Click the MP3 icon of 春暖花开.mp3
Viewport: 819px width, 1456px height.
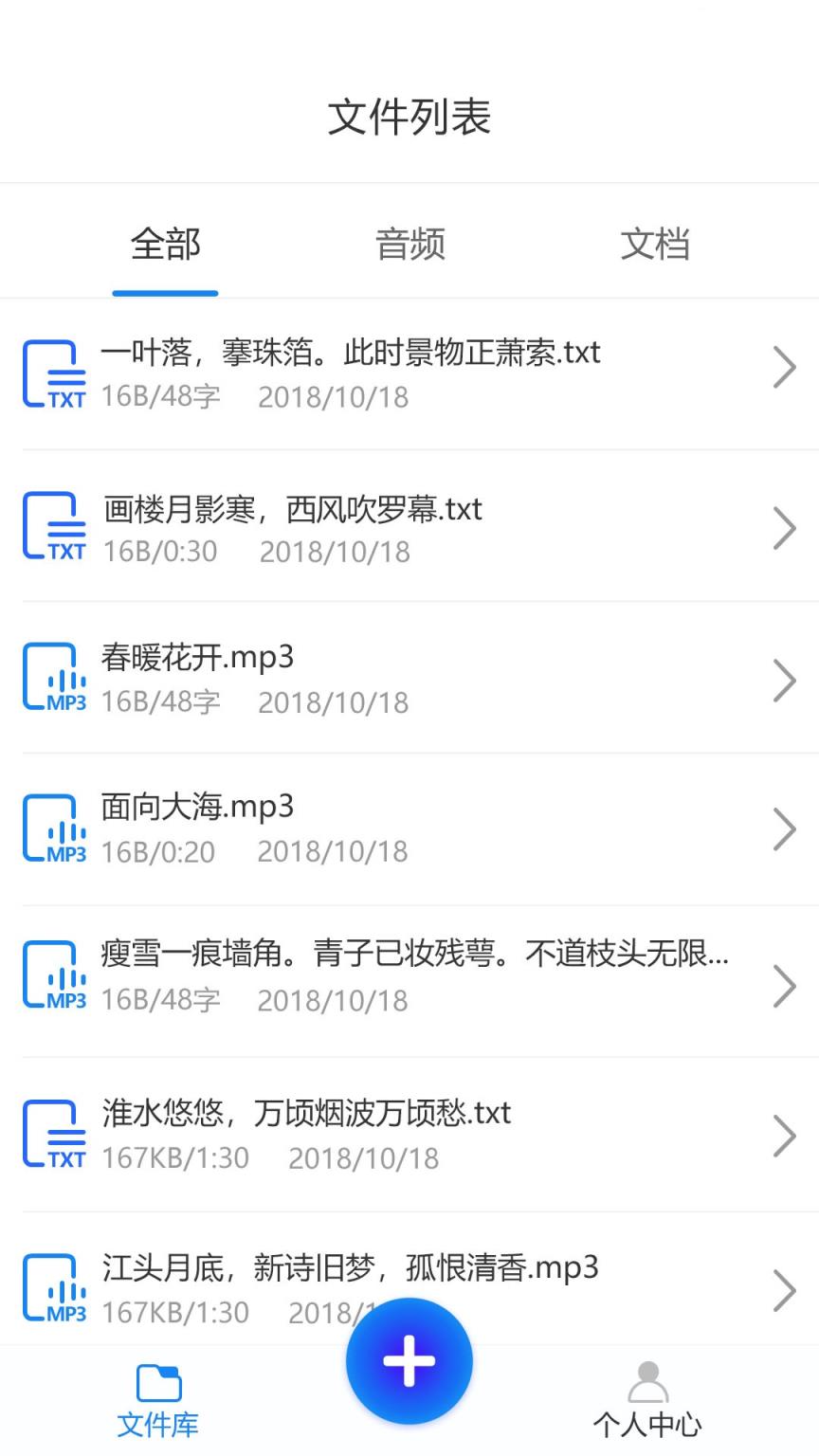54,677
